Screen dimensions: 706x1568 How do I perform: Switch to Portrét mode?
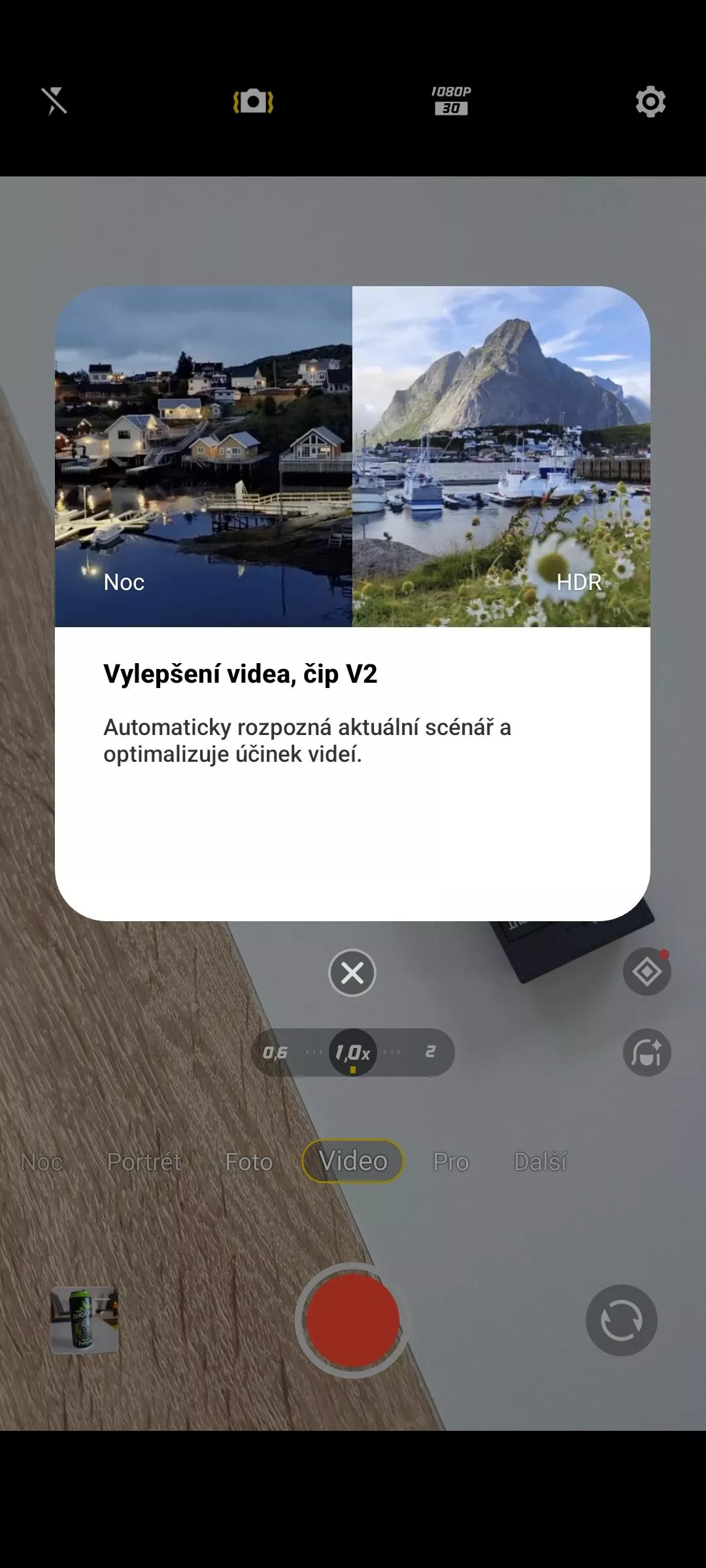pyautogui.click(x=144, y=1162)
